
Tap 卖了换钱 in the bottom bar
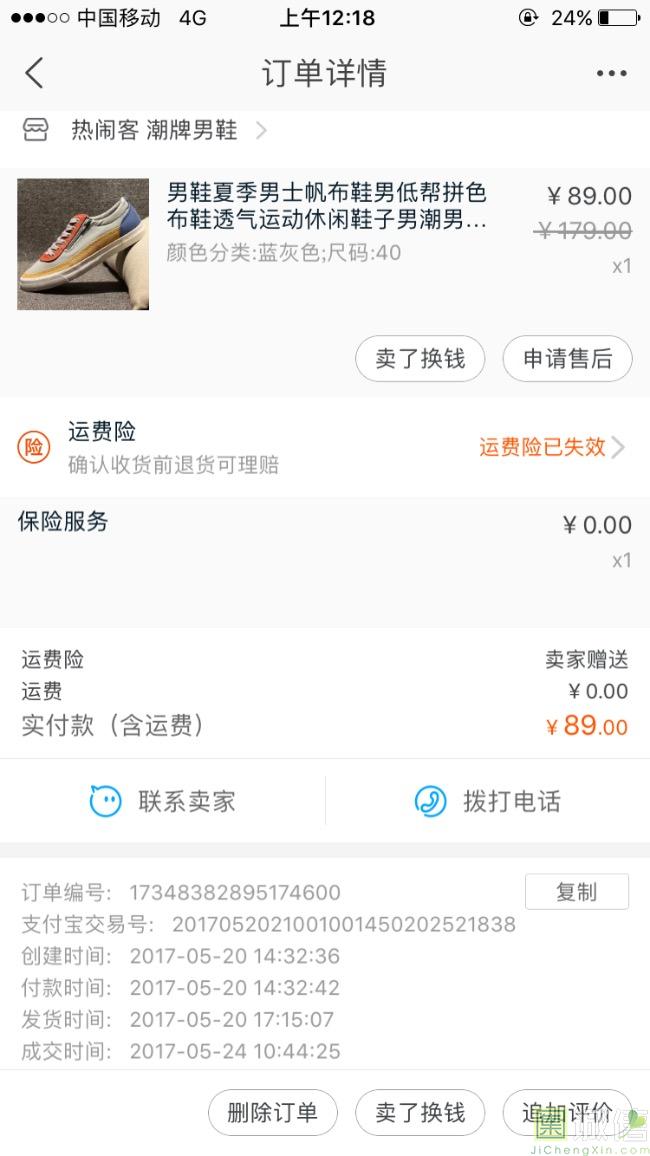click(420, 1113)
